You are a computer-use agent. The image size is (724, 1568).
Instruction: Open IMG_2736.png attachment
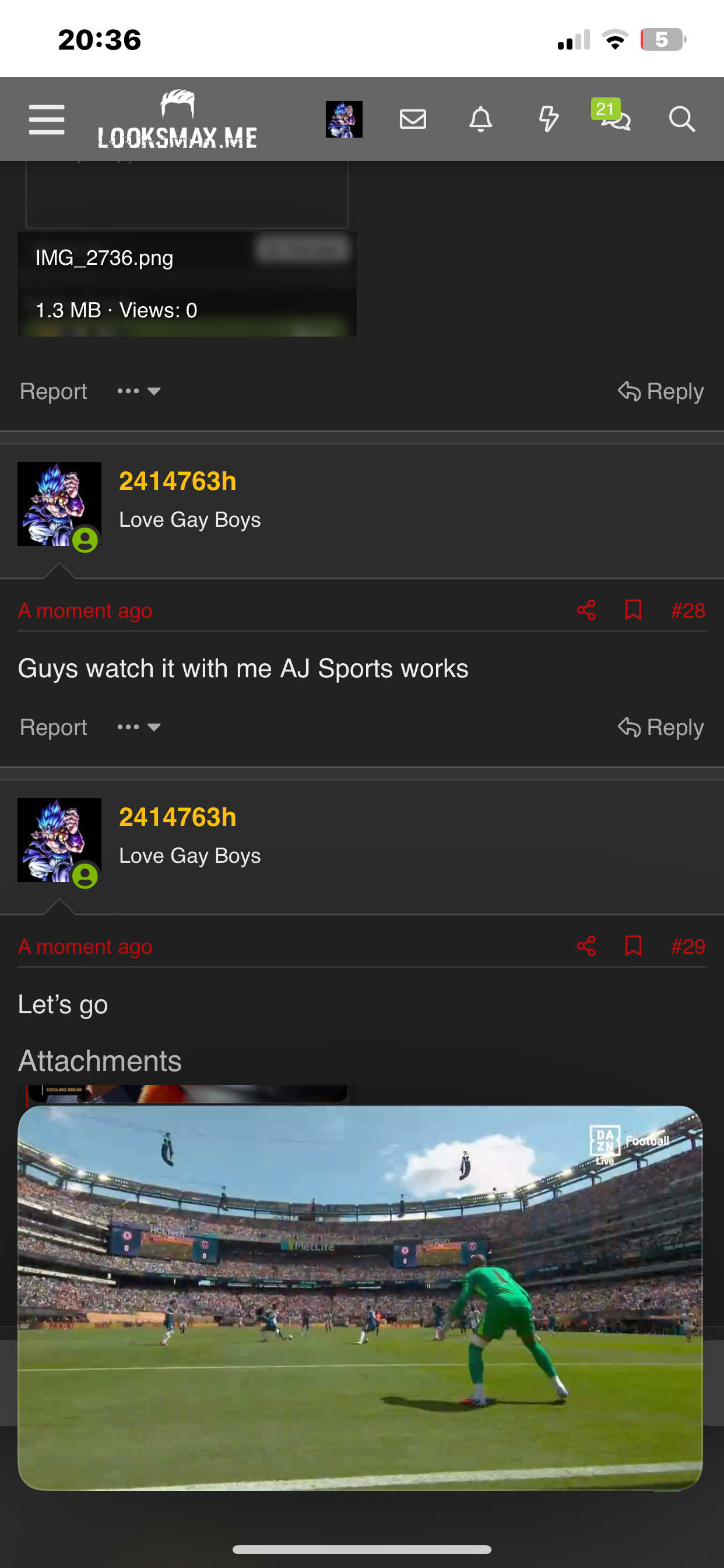point(187,283)
